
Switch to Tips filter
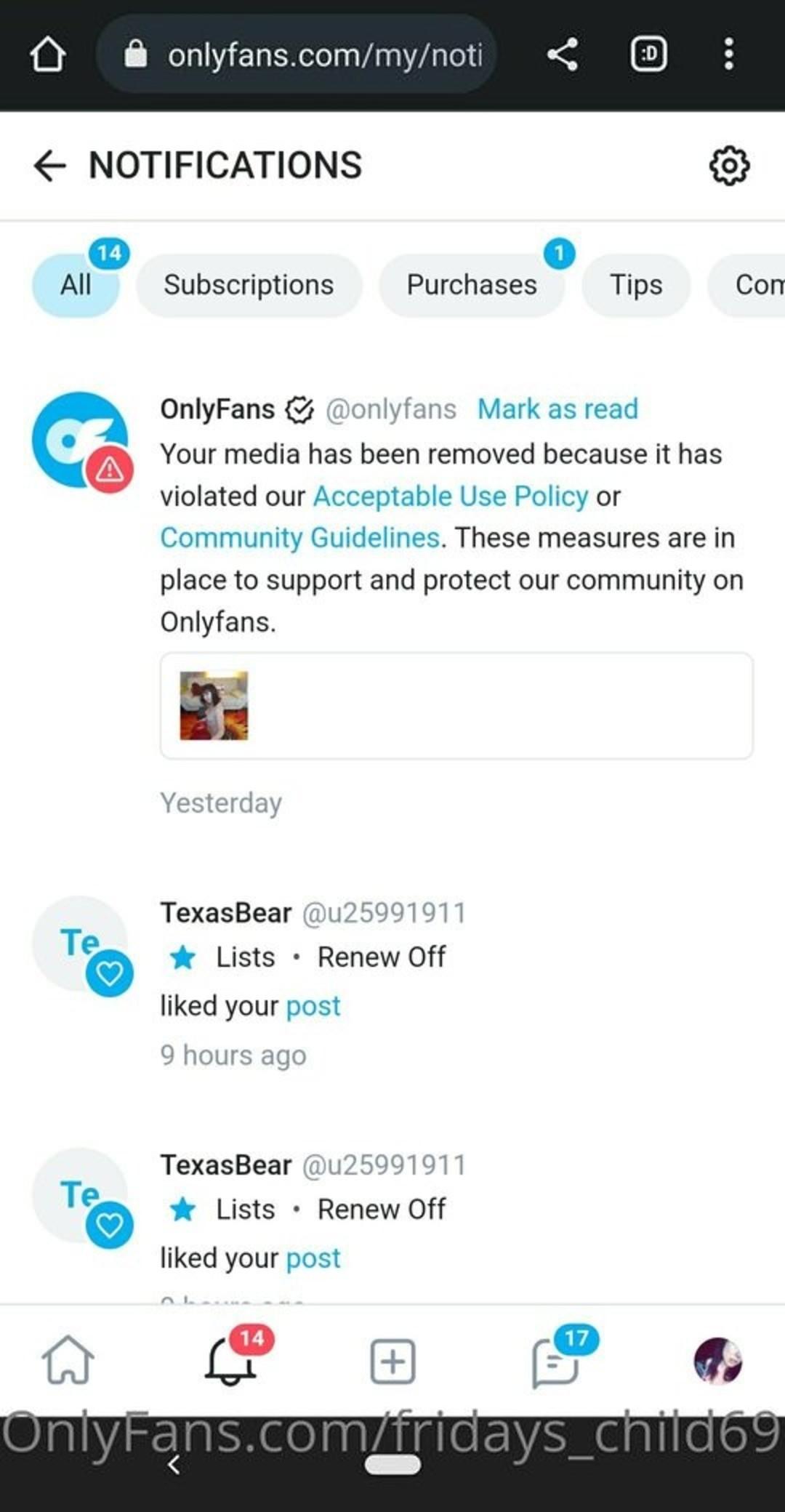pyautogui.click(x=635, y=285)
